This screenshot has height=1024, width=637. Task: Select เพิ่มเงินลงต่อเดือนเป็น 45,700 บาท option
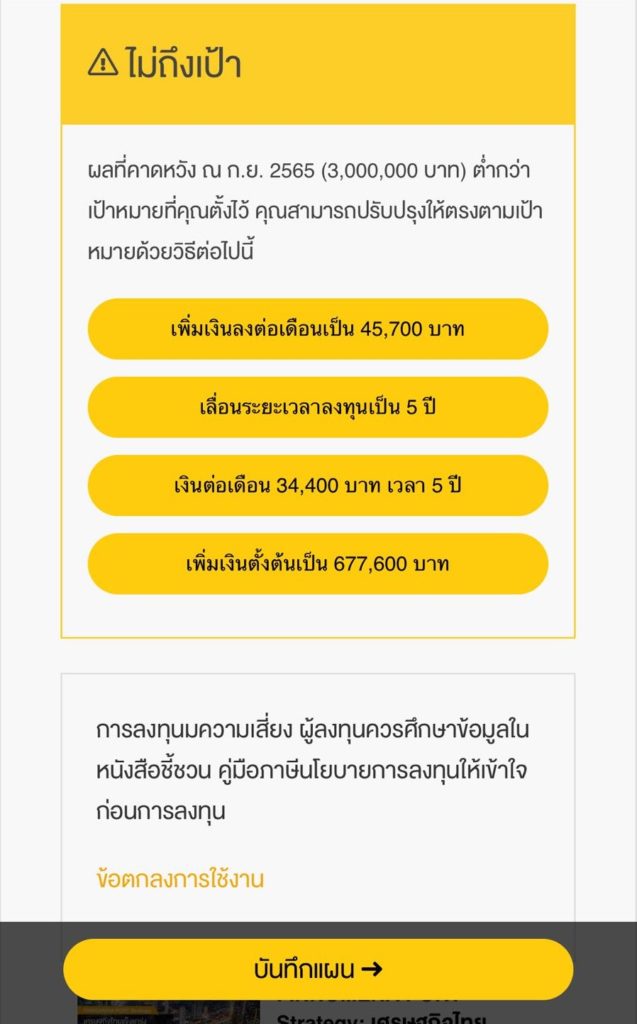pyautogui.click(x=318, y=328)
